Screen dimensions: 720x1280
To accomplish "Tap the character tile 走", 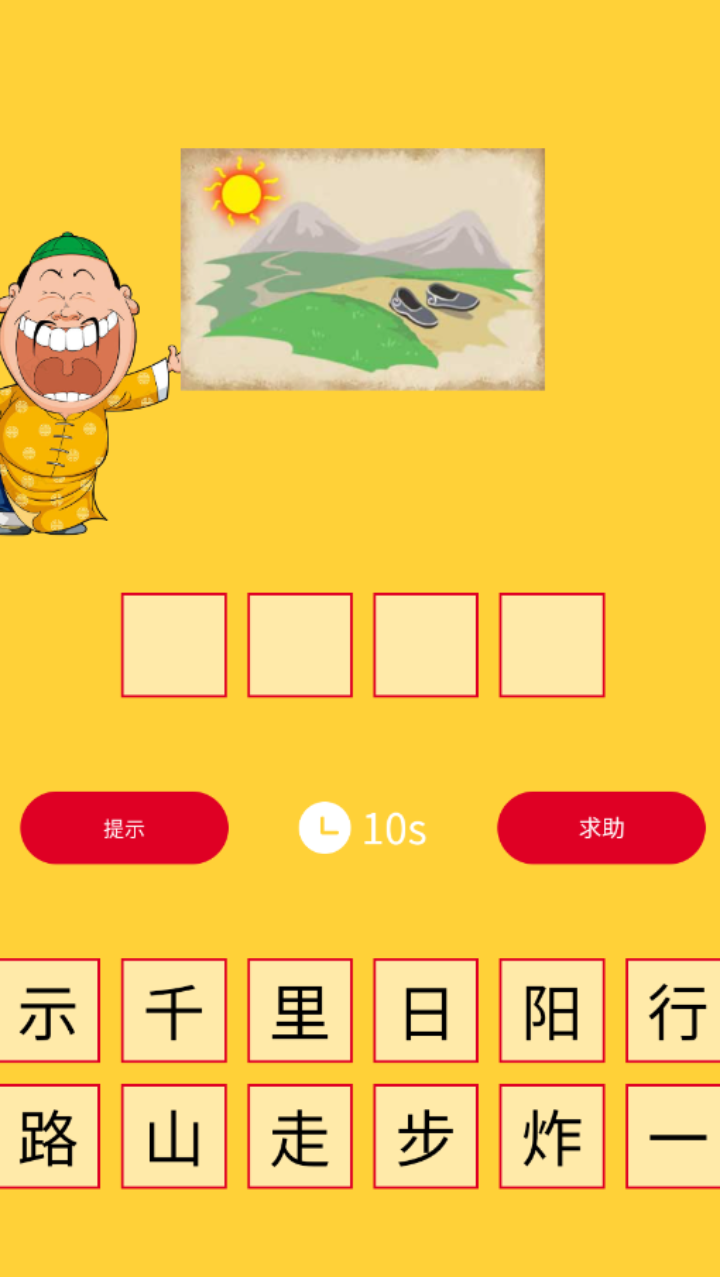I will (300, 1137).
